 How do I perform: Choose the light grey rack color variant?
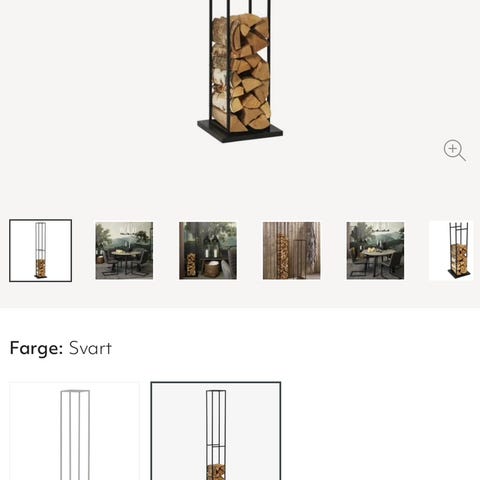pos(74,431)
